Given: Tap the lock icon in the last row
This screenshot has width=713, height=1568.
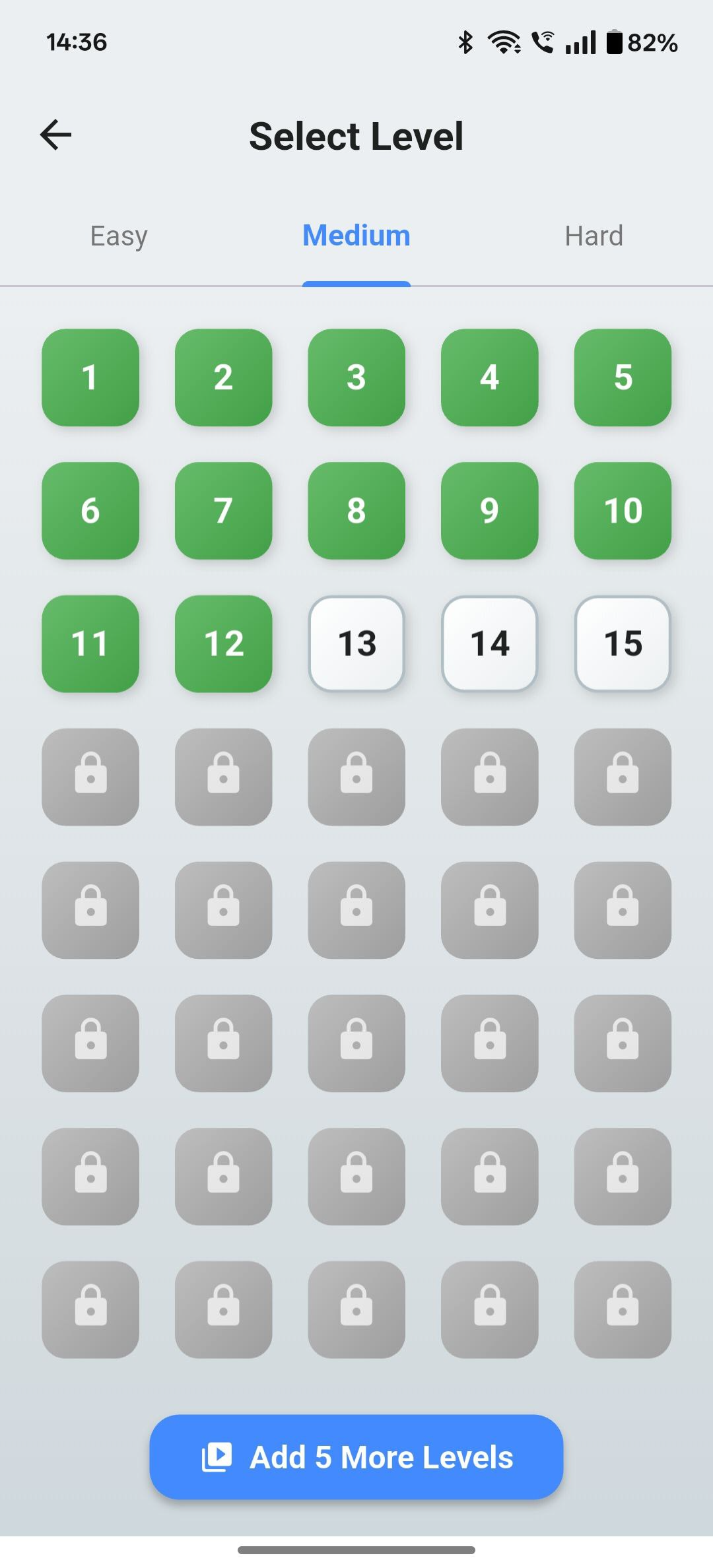Looking at the screenshot, I should [90, 1310].
